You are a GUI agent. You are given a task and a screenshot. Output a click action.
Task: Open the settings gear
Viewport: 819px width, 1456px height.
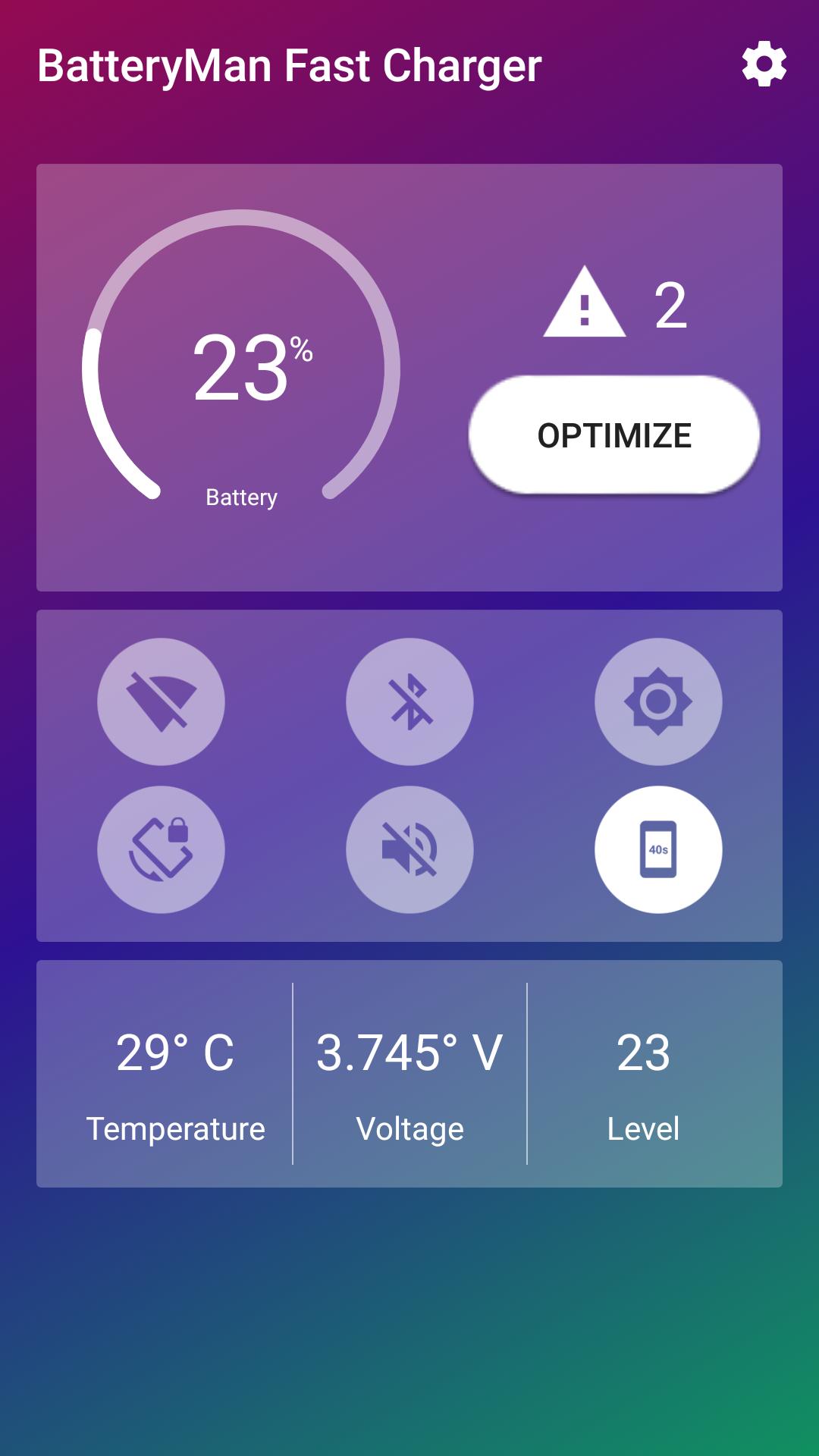click(764, 64)
